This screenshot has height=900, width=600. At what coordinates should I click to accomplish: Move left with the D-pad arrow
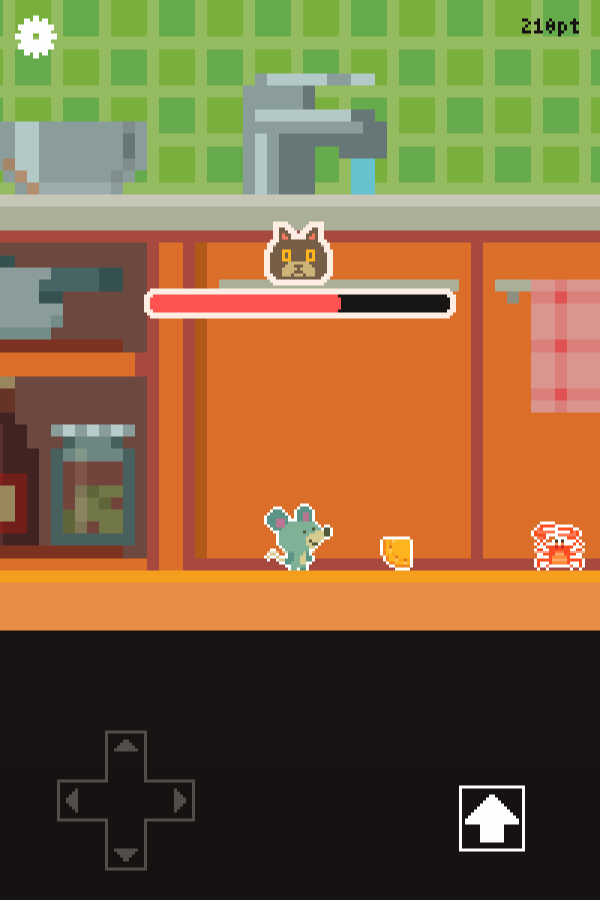(x=72, y=800)
